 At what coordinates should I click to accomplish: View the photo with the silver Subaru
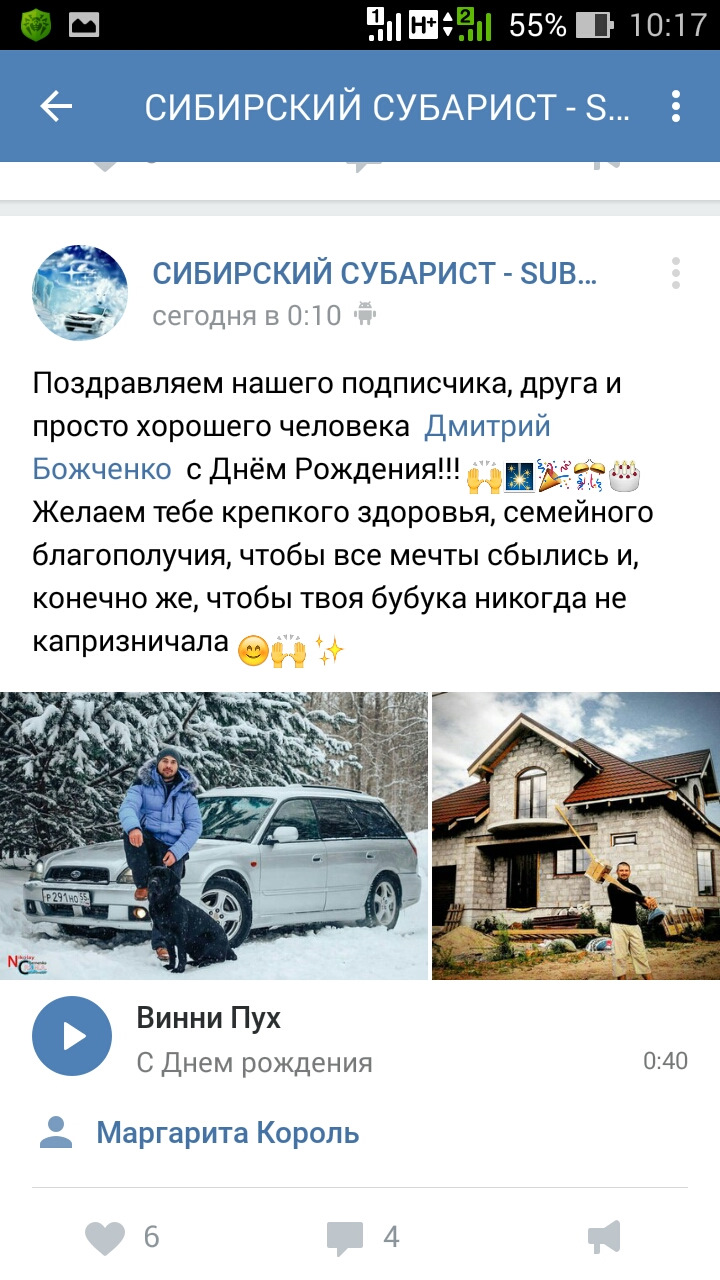tap(213, 835)
